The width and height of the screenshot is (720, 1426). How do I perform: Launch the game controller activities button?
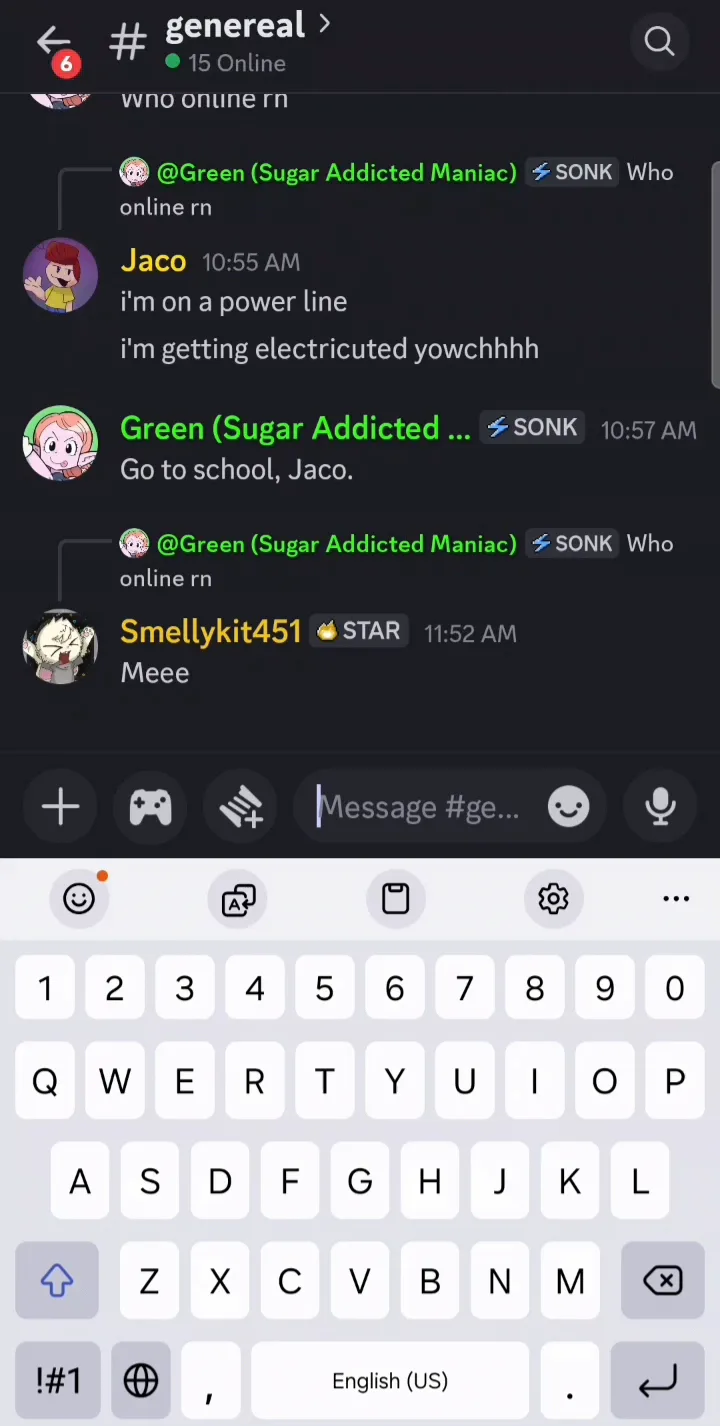coord(150,806)
